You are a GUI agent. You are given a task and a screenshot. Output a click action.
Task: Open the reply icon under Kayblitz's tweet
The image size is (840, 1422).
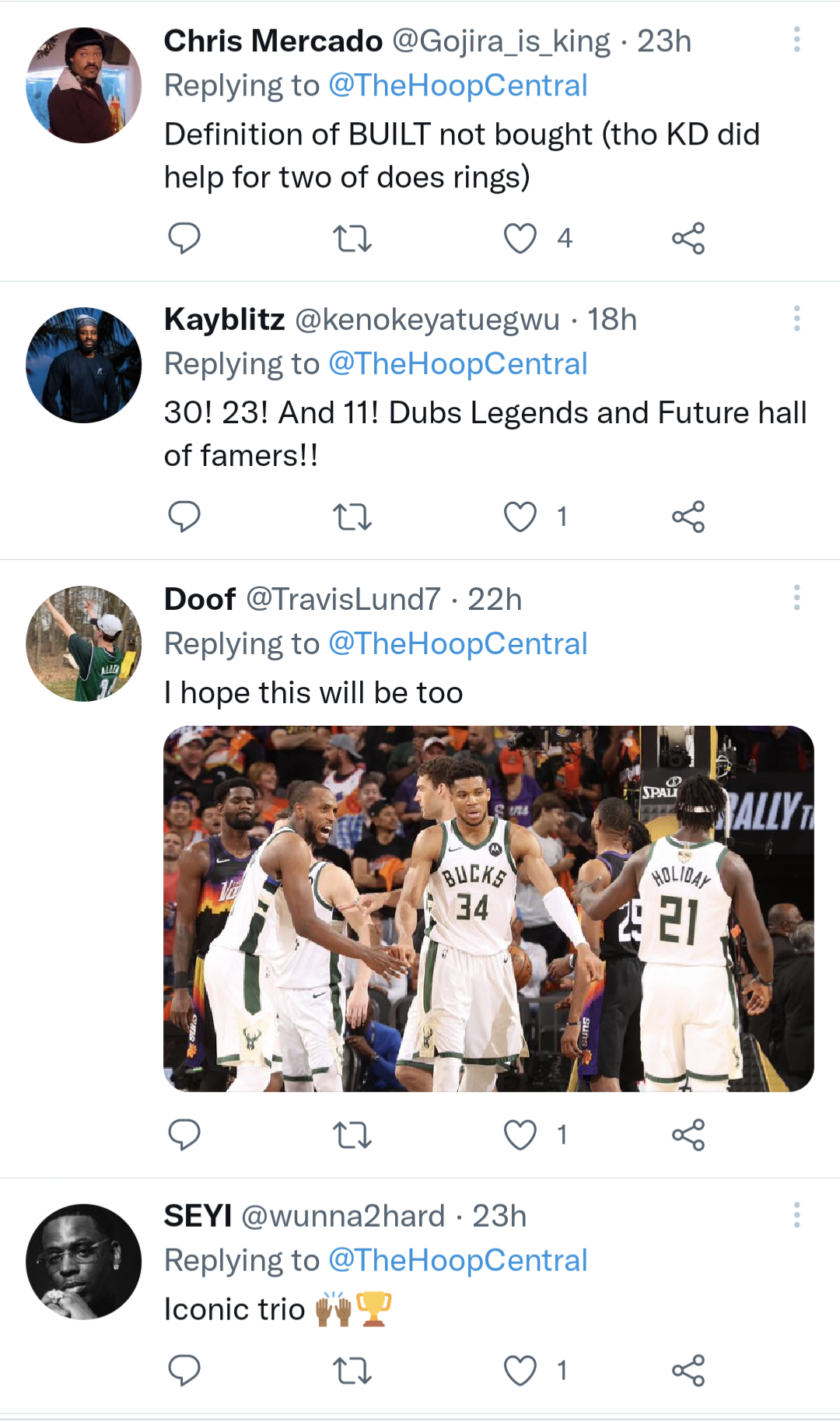click(185, 515)
